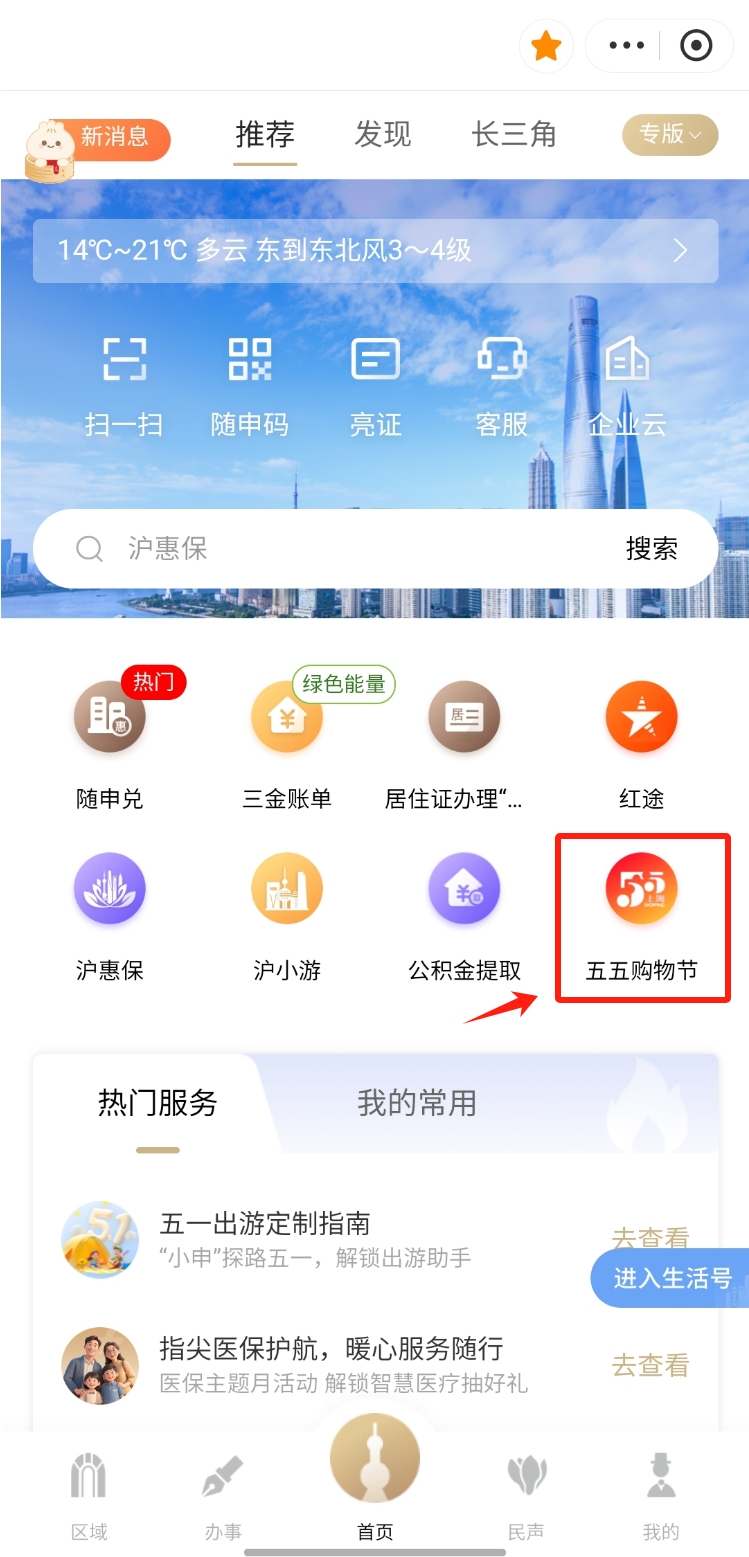Switch to the 发现 tab
Screen dimensions: 749x1557
(x=382, y=134)
